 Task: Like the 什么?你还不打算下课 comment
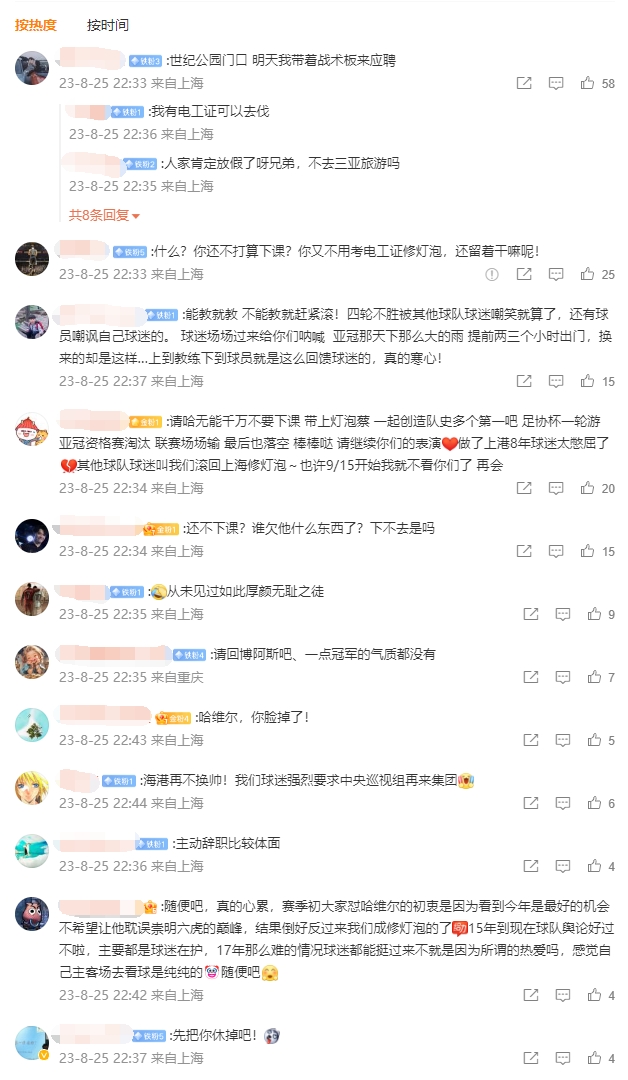tap(587, 274)
